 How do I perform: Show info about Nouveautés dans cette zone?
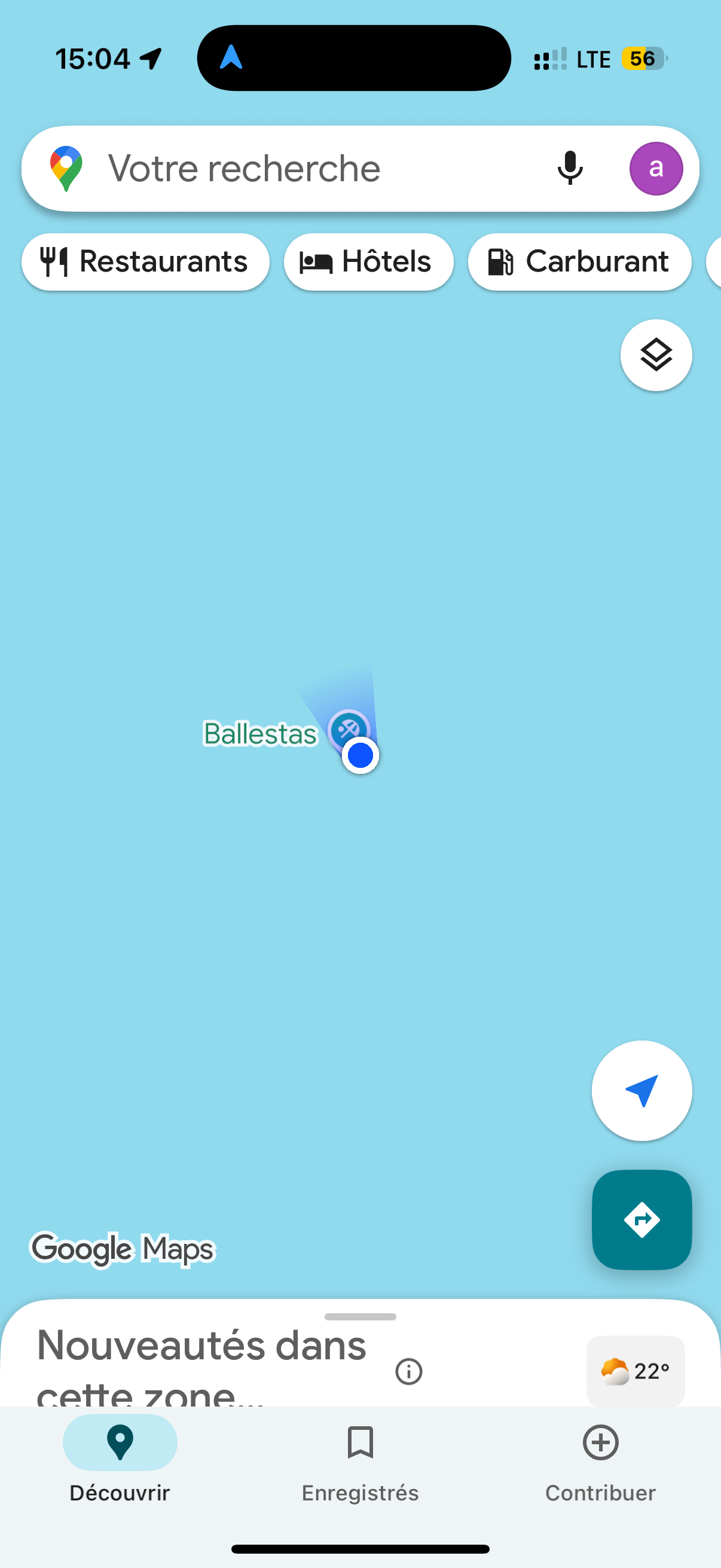[x=408, y=1371]
